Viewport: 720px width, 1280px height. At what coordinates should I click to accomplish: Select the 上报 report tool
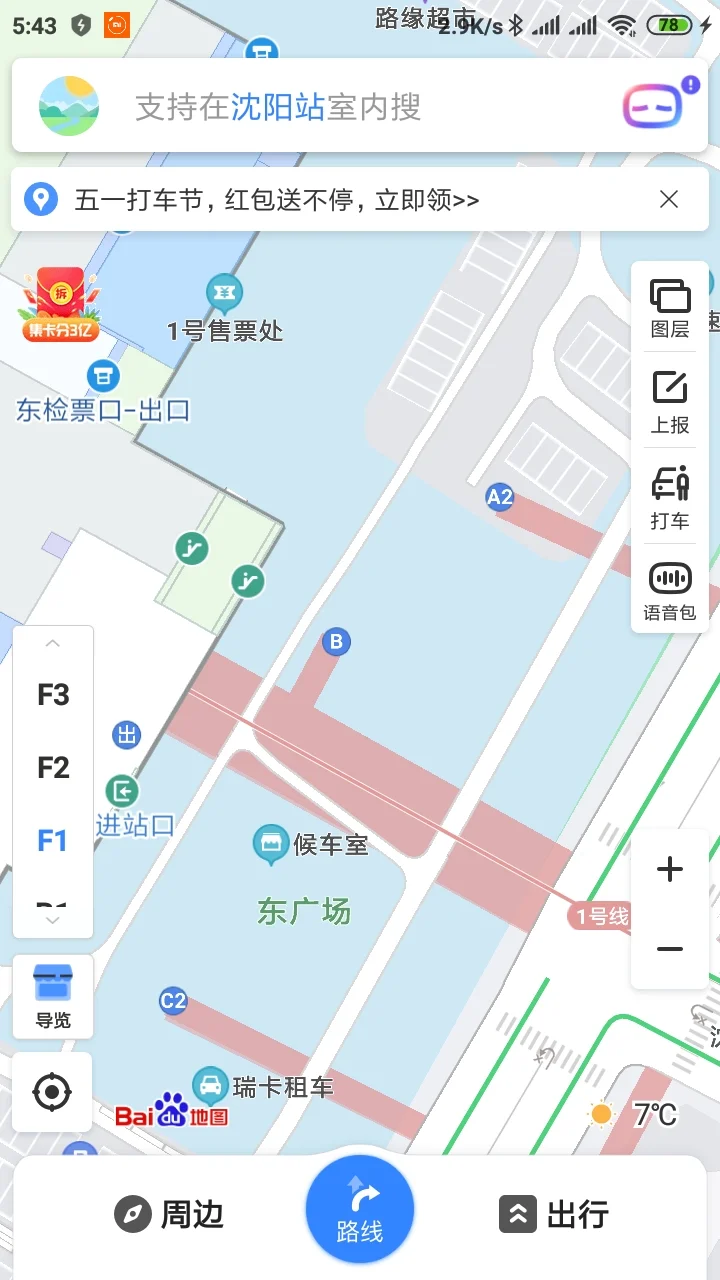668,395
